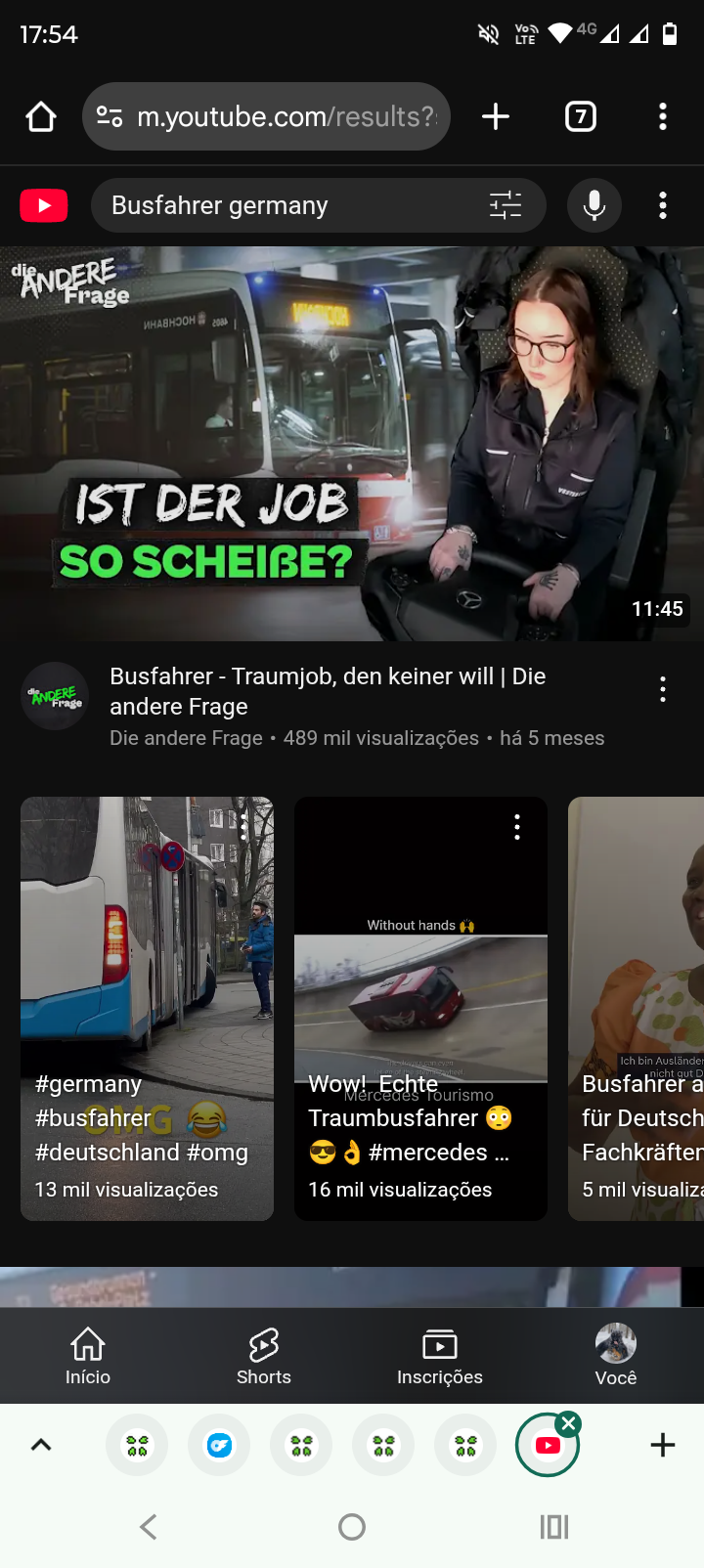Play the Busfahrer Traumjob video
This screenshot has width=704, height=1568.
tap(352, 443)
